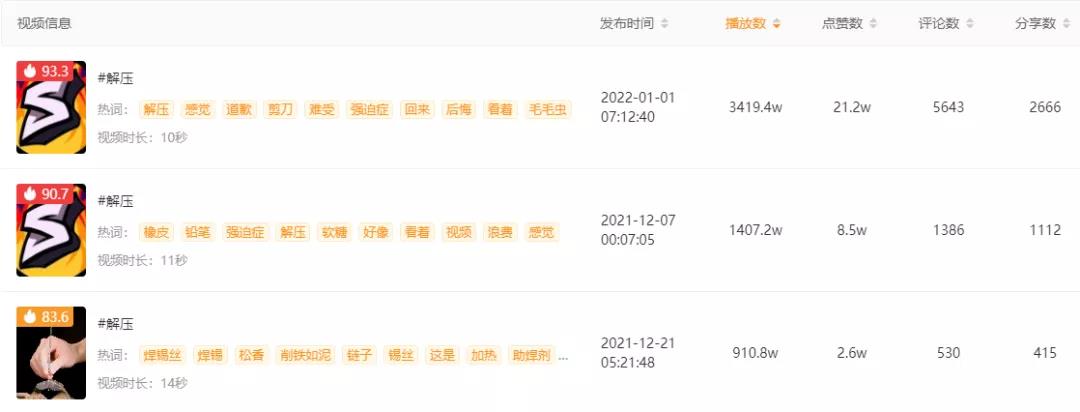Image resolution: width=1080 pixels, height=412 pixels.
Task: Tap the 橡皮 hot word tag
Action: [156, 232]
